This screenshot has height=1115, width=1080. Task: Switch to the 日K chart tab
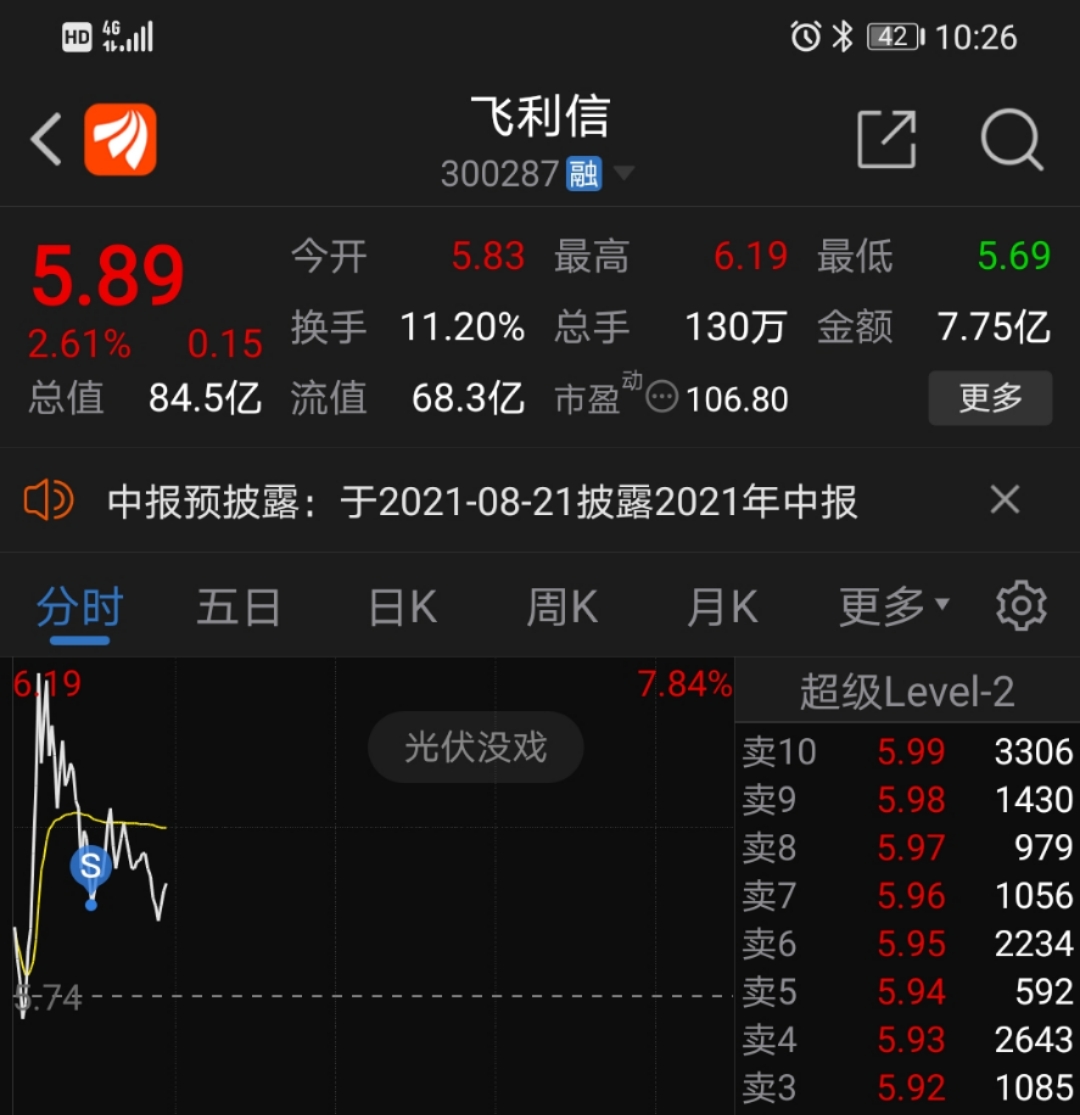400,606
